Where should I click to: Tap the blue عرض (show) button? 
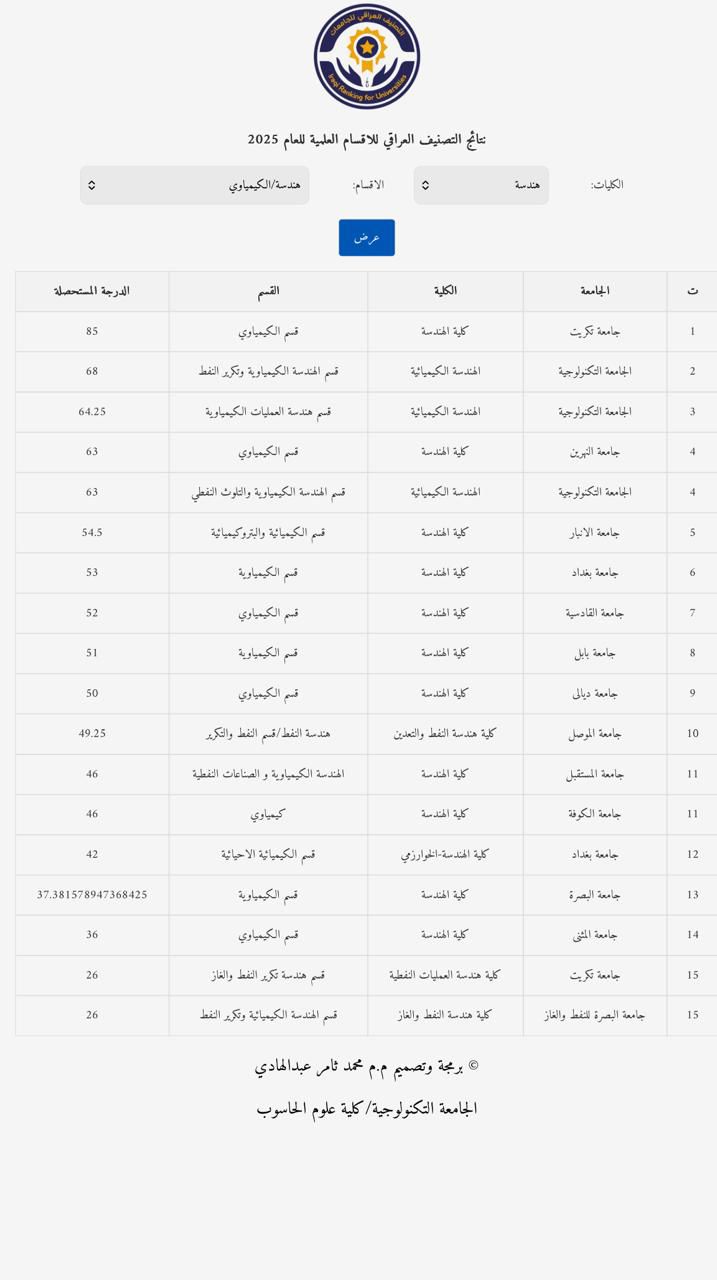point(367,238)
